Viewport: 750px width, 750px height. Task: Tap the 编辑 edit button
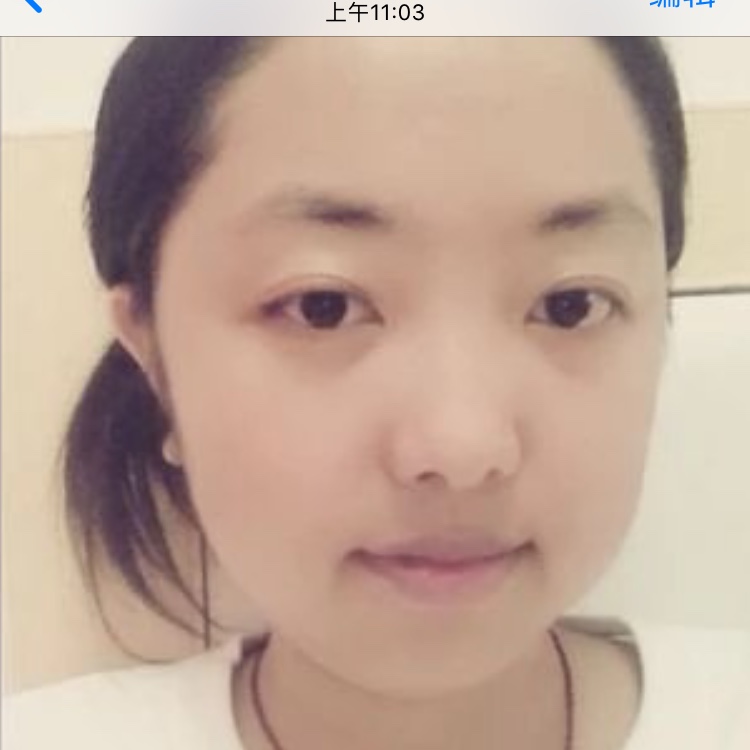tap(683, 4)
